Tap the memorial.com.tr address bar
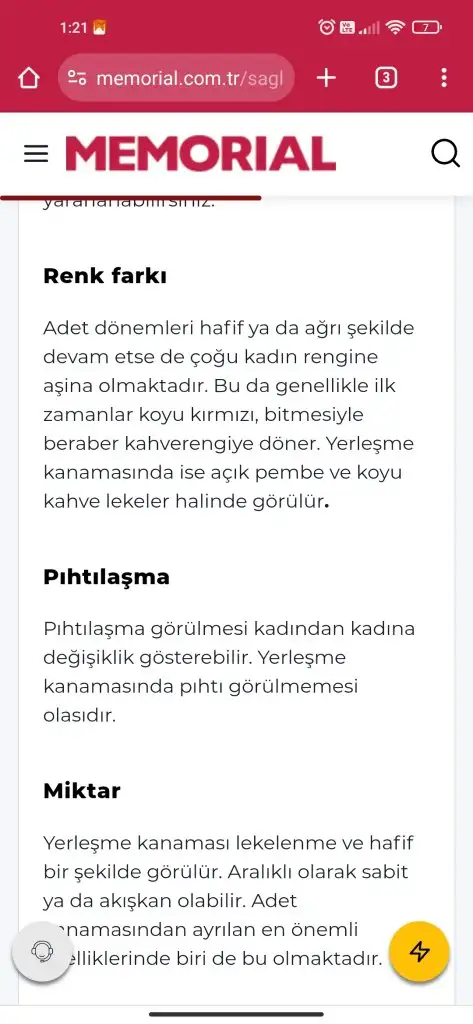The image size is (473, 1024). (176, 78)
